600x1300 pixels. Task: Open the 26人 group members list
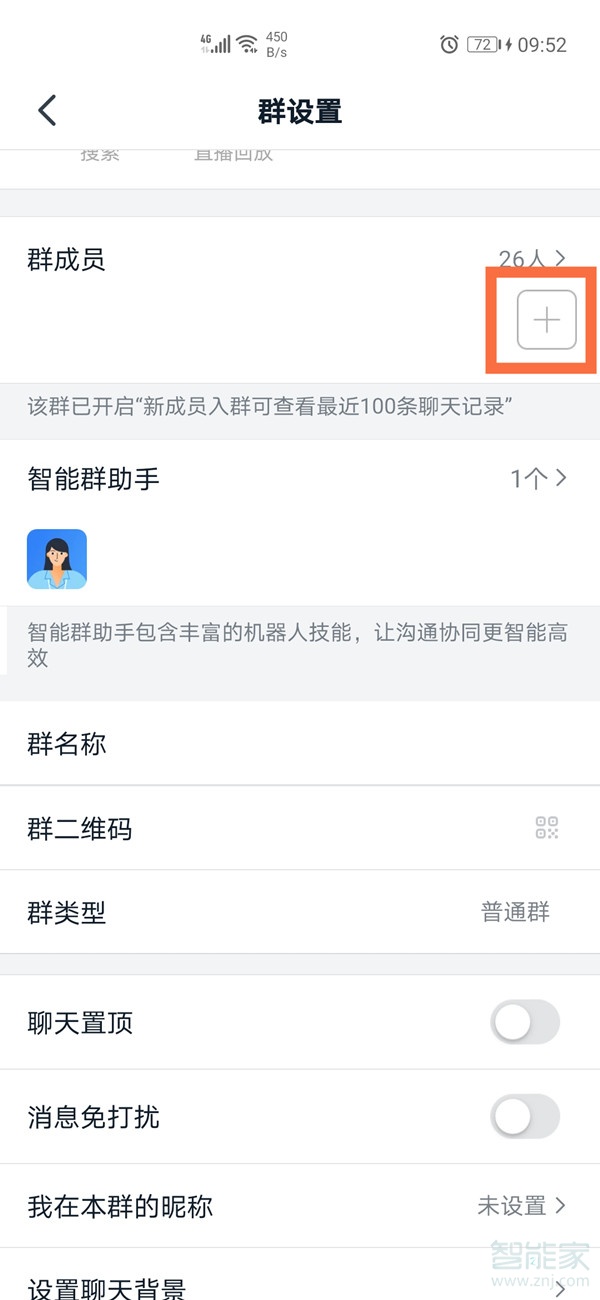pos(532,259)
